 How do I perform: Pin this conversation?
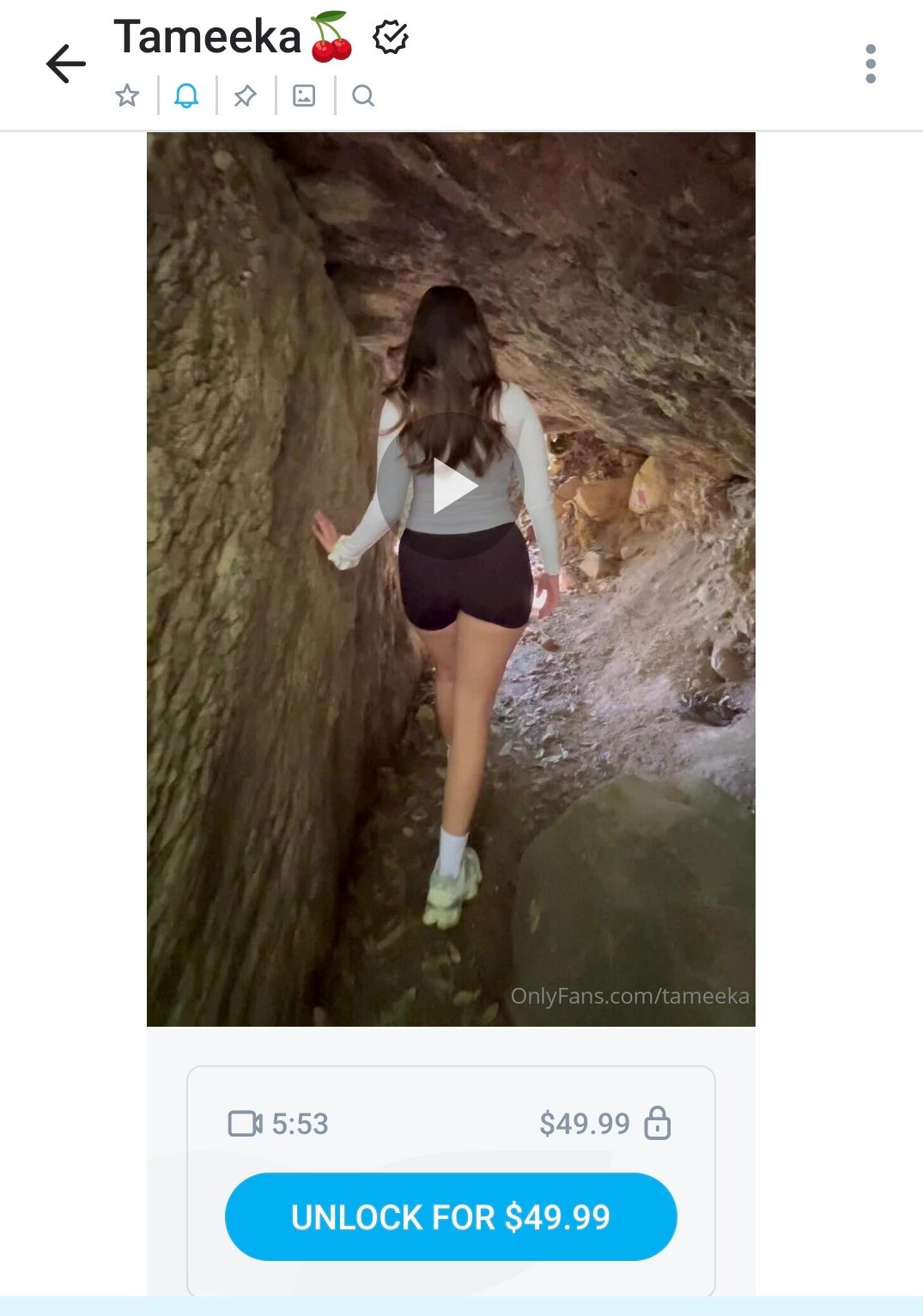click(x=246, y=95)
